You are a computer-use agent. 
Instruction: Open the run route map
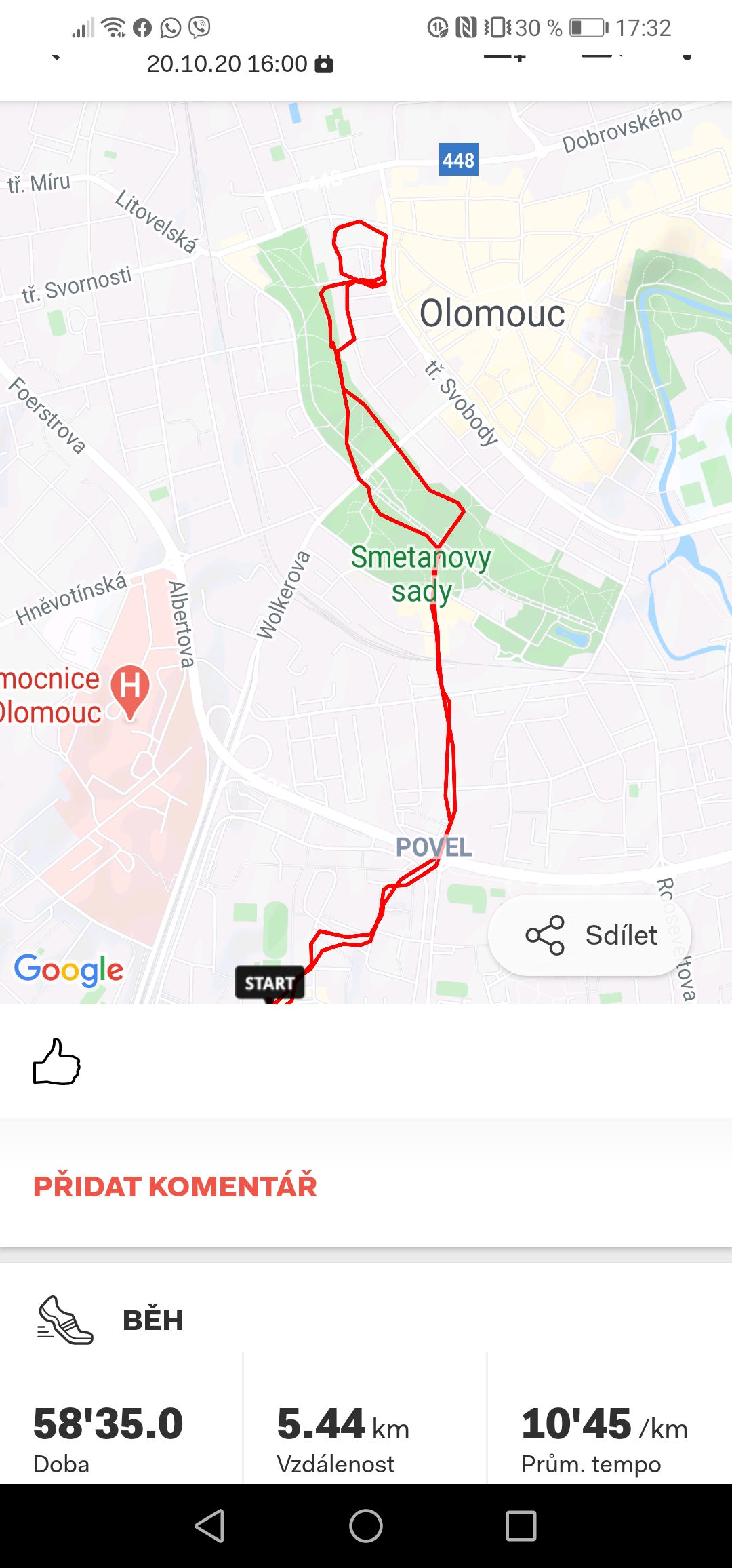(366, 553)
